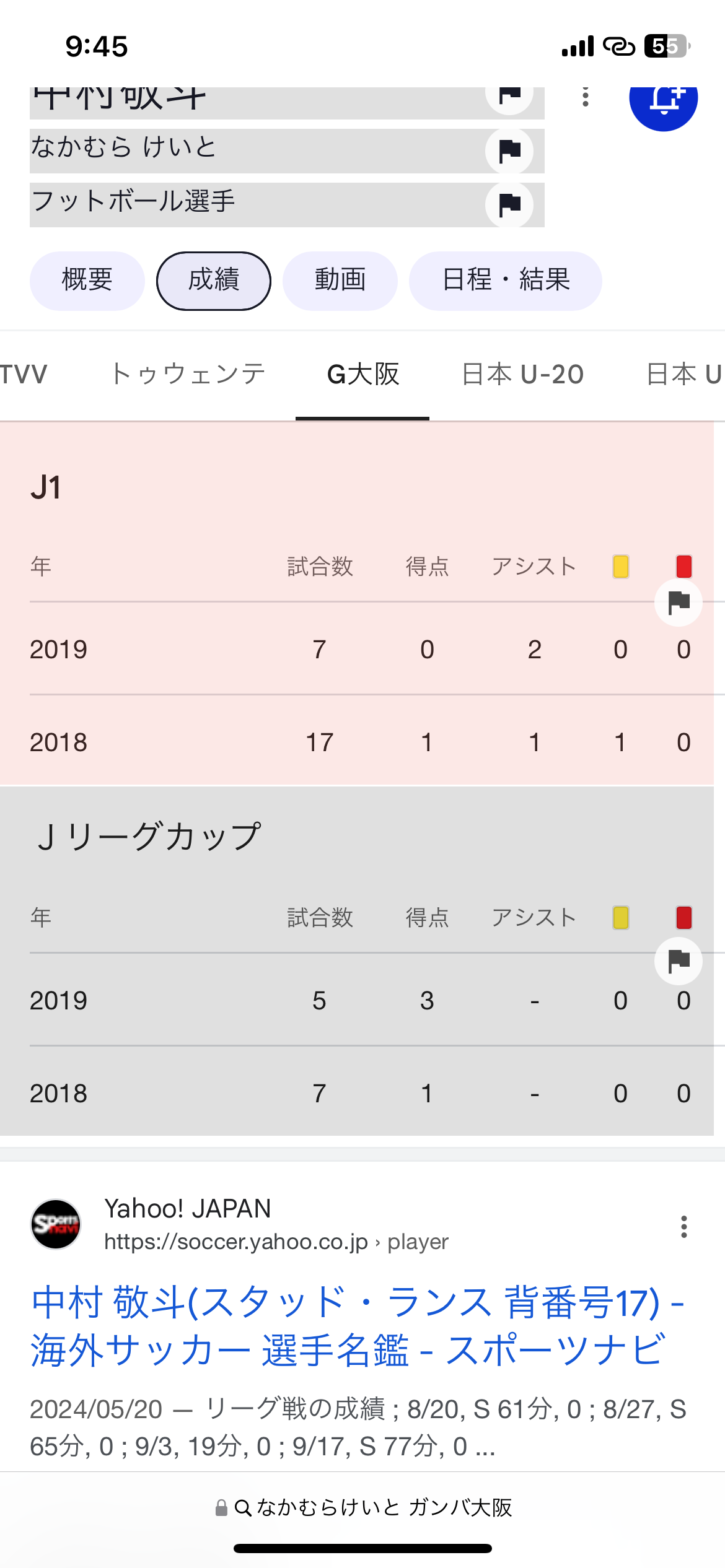This screenshot has width=725, height=1568.
Task: Select the 成績 chip
Action: (x=214, y=281)
